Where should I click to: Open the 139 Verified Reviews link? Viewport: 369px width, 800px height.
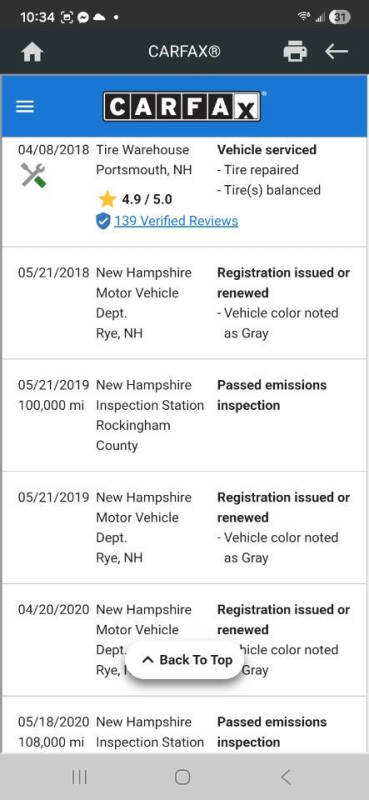point(176,221)
